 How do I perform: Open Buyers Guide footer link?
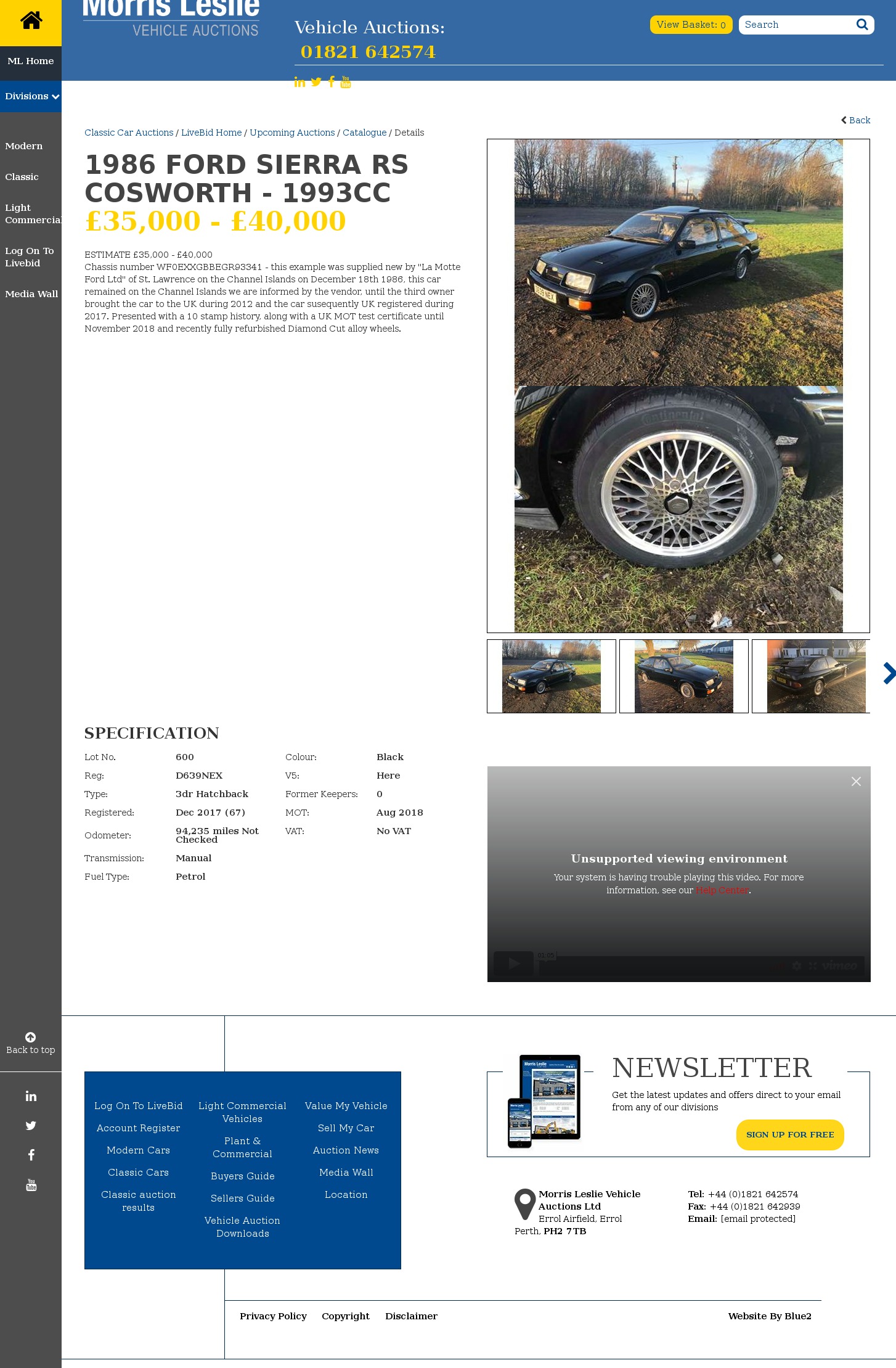(x=242, y=1176)
